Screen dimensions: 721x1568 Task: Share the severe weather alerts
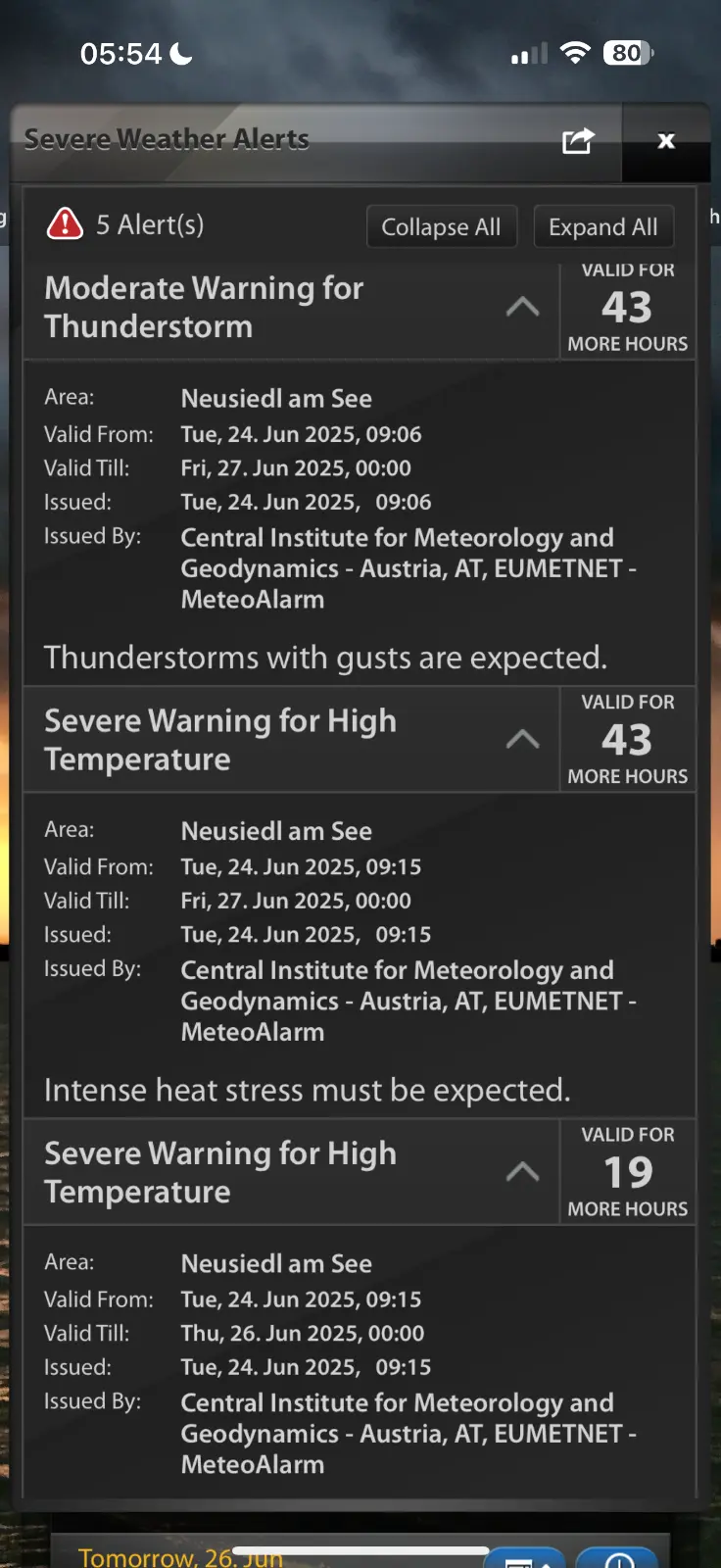578,141
